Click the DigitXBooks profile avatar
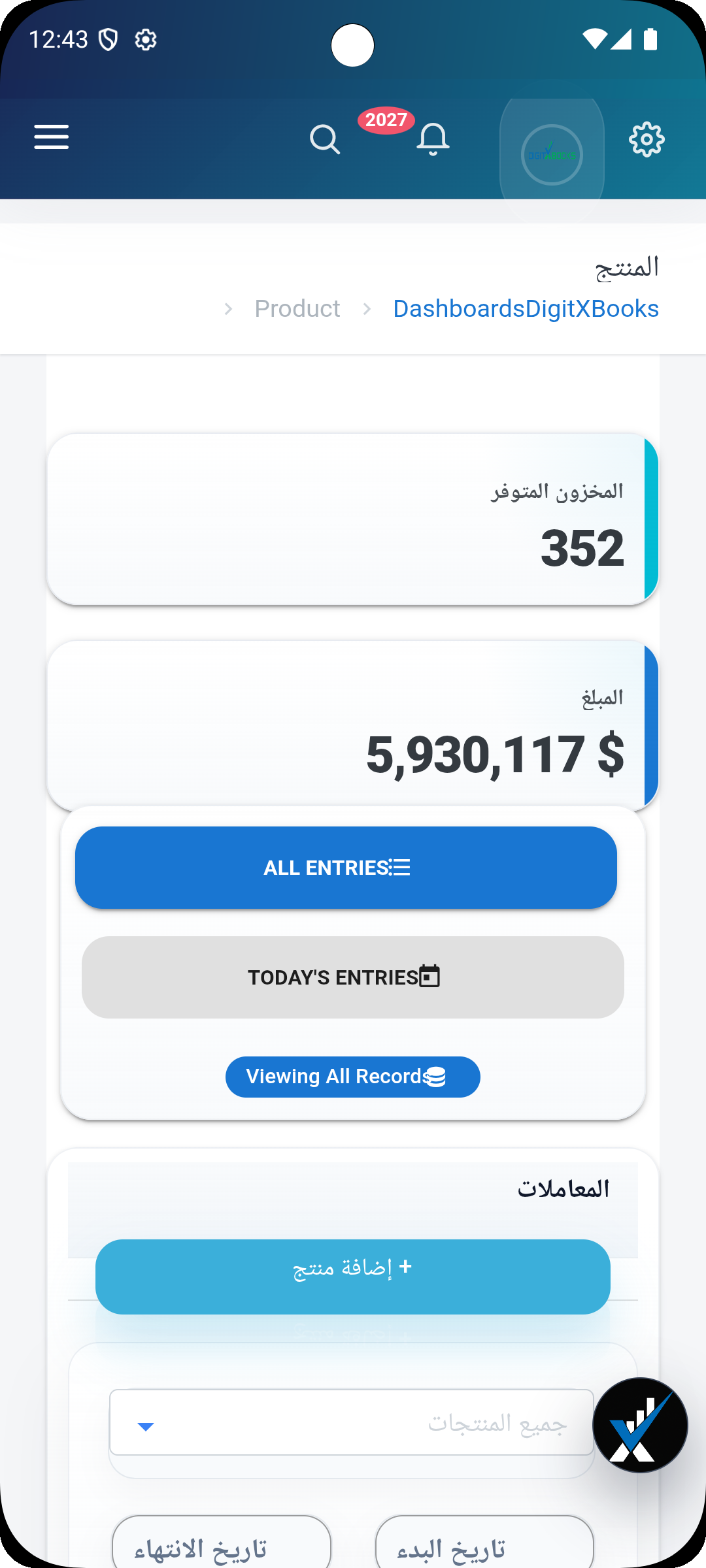This screenshot has height=1568, width=706. pyautogui.click(x=552, y=155)
